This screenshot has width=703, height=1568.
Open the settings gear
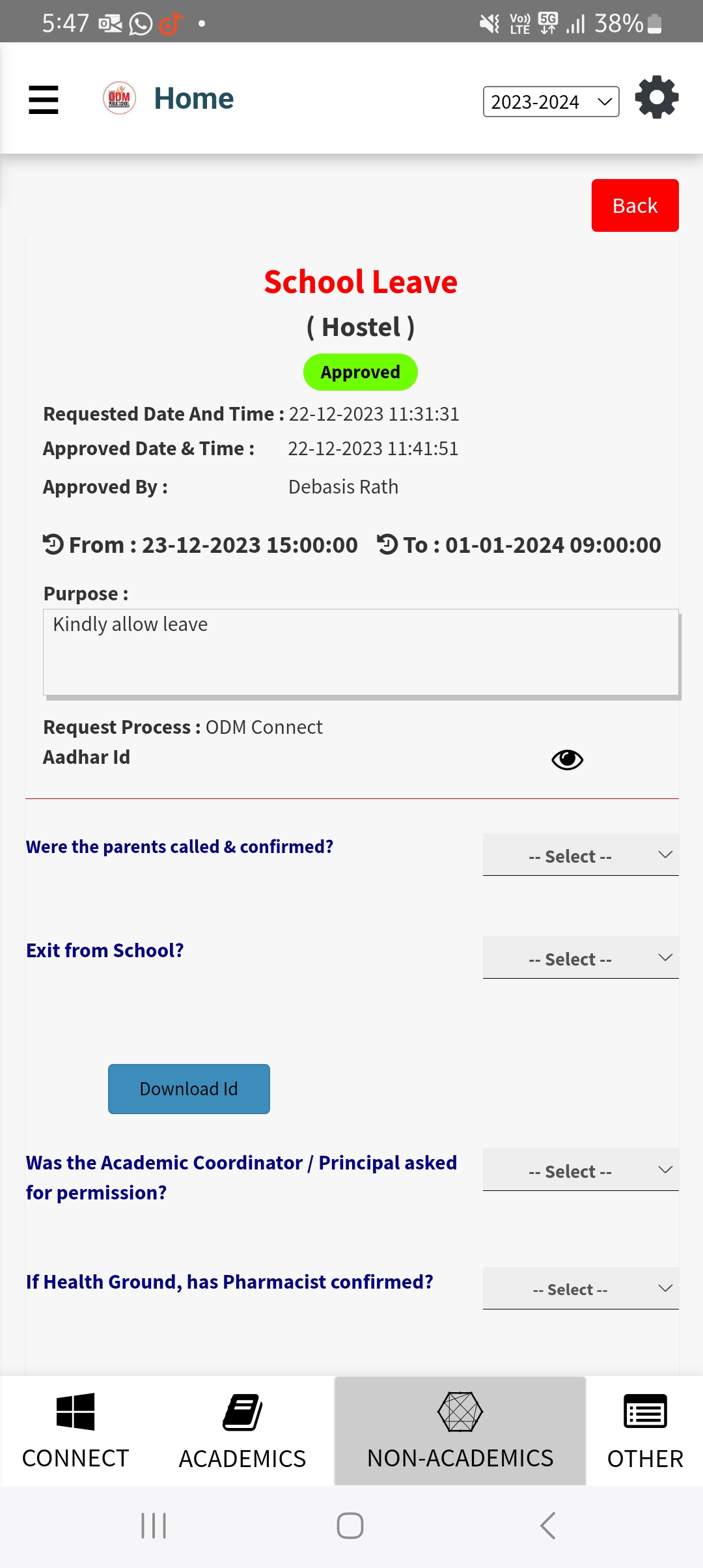point(656,98)
